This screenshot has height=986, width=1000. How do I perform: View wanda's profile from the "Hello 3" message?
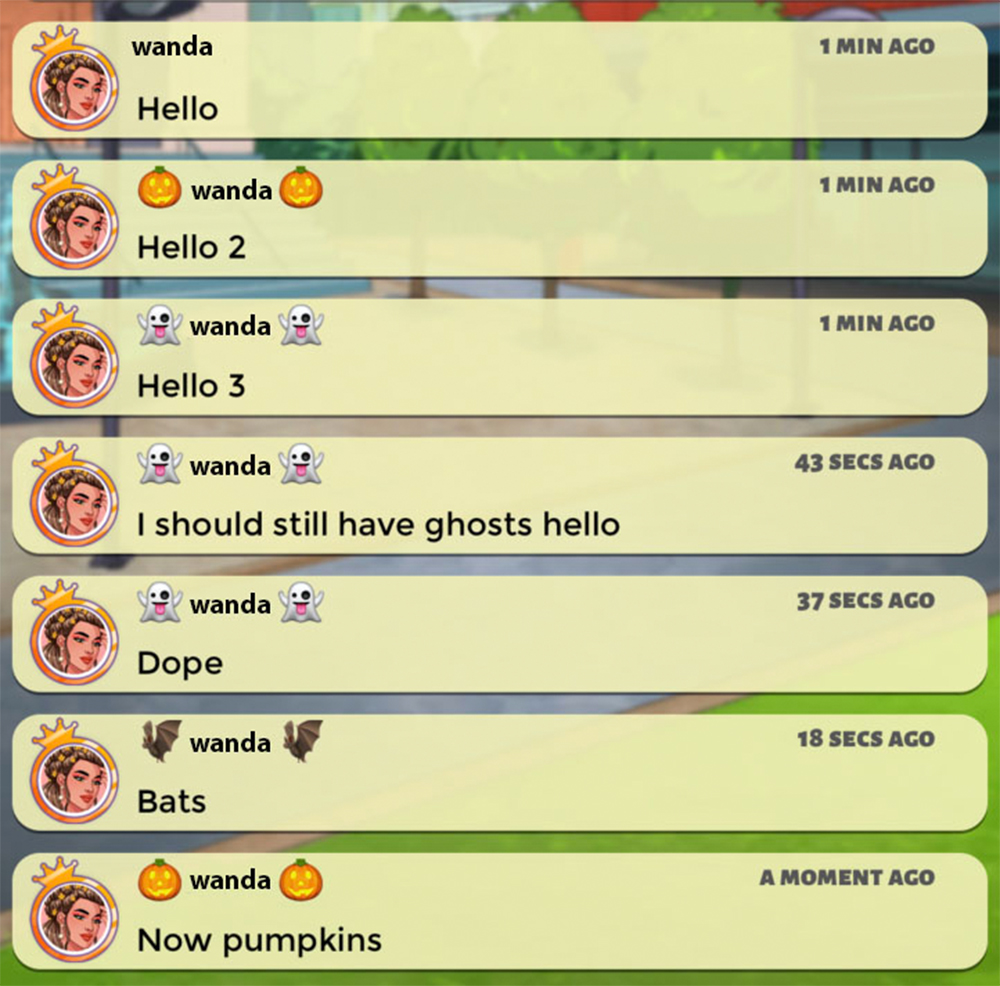(75, 364)
